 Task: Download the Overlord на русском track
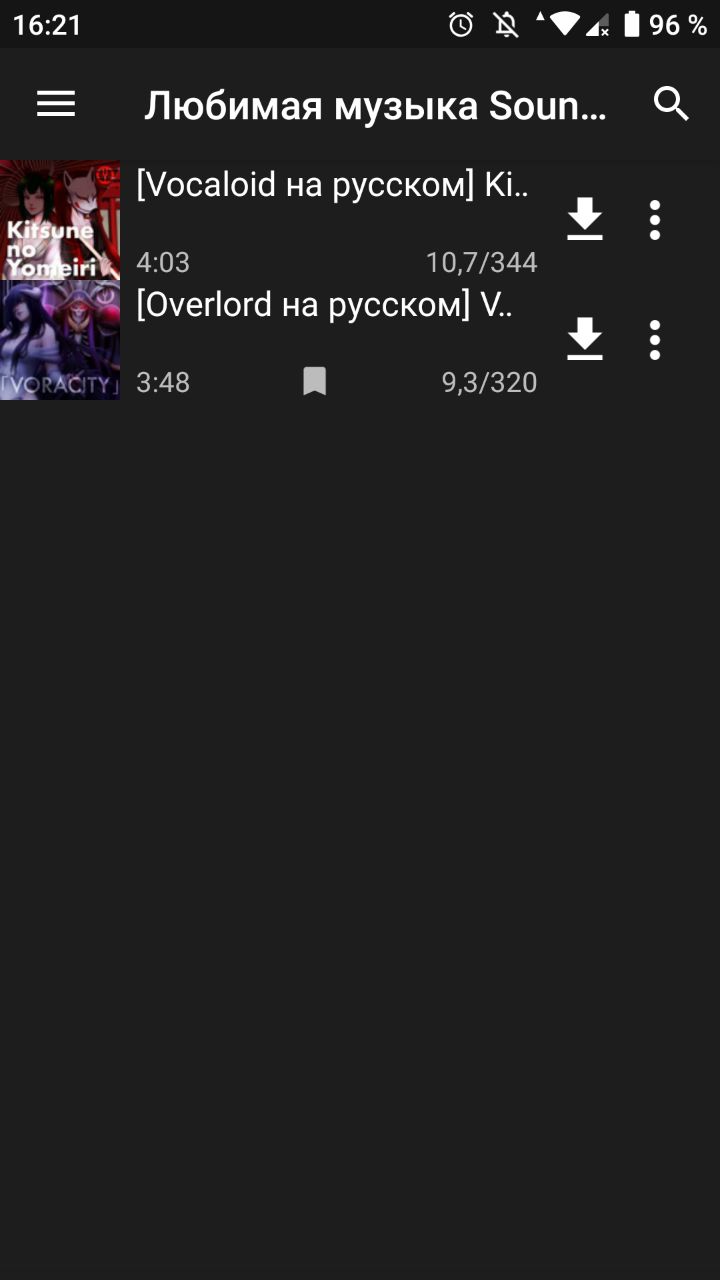click(585, 340)
